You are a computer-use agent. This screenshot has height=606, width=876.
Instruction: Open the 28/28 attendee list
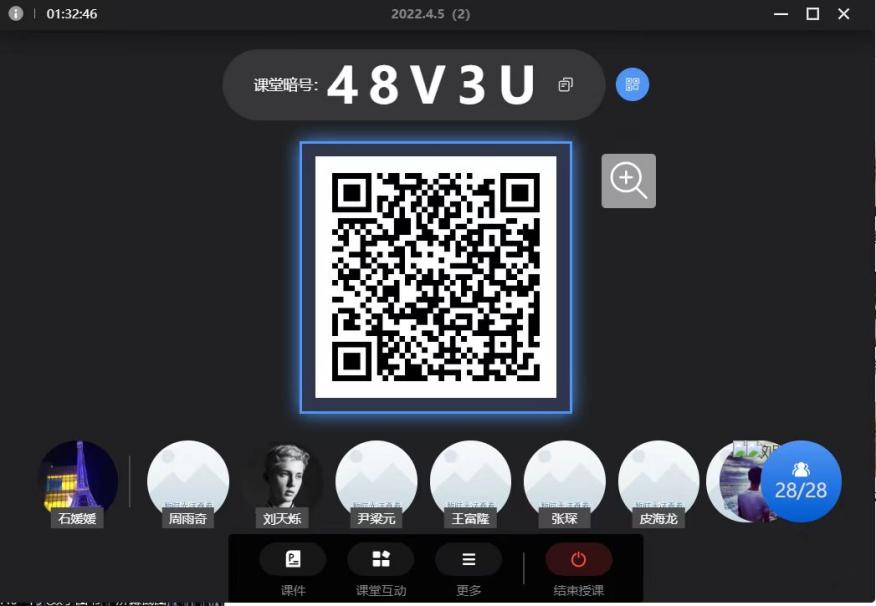point(800,481)
